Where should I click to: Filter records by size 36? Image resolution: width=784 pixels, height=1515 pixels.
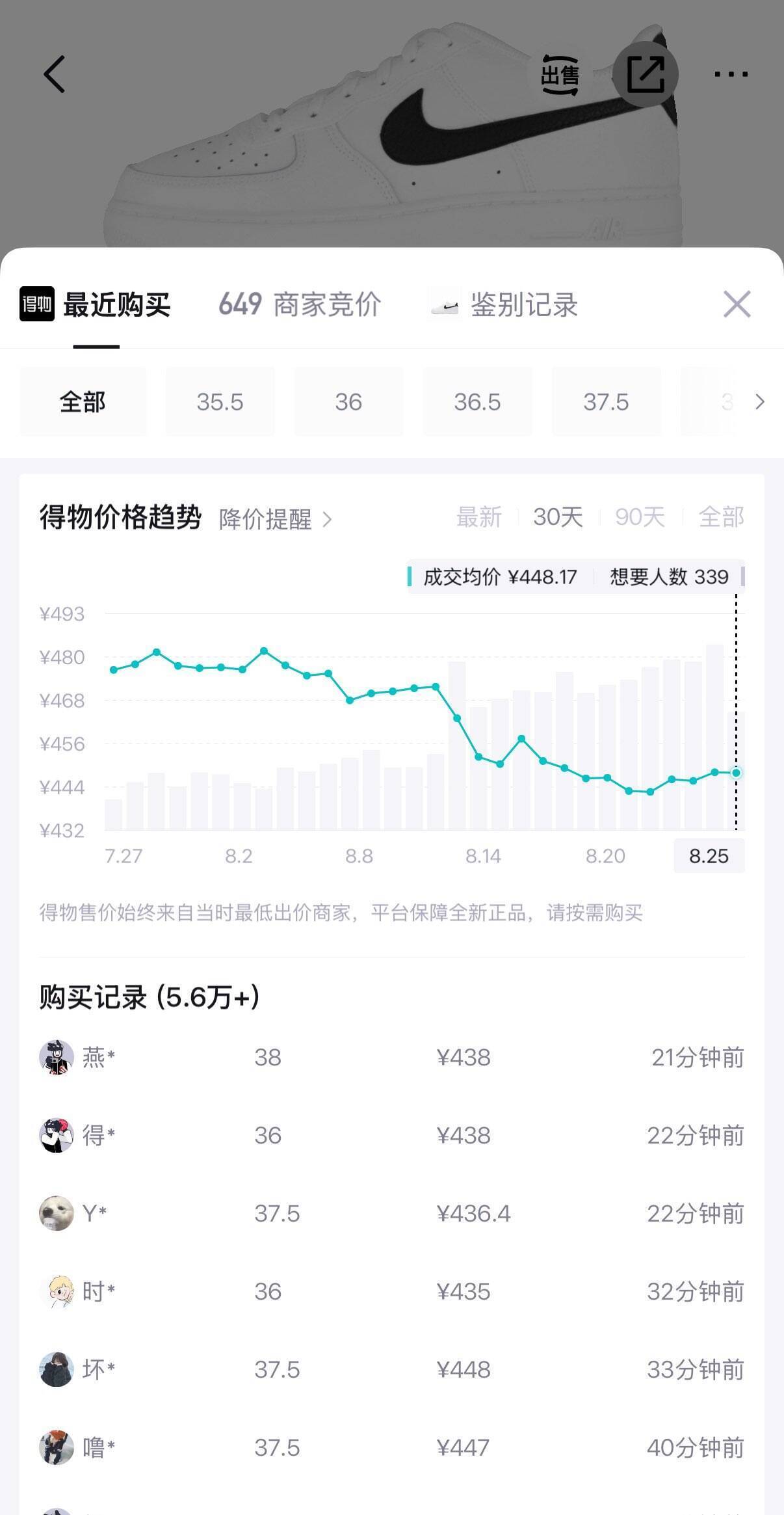pos(348,402)
